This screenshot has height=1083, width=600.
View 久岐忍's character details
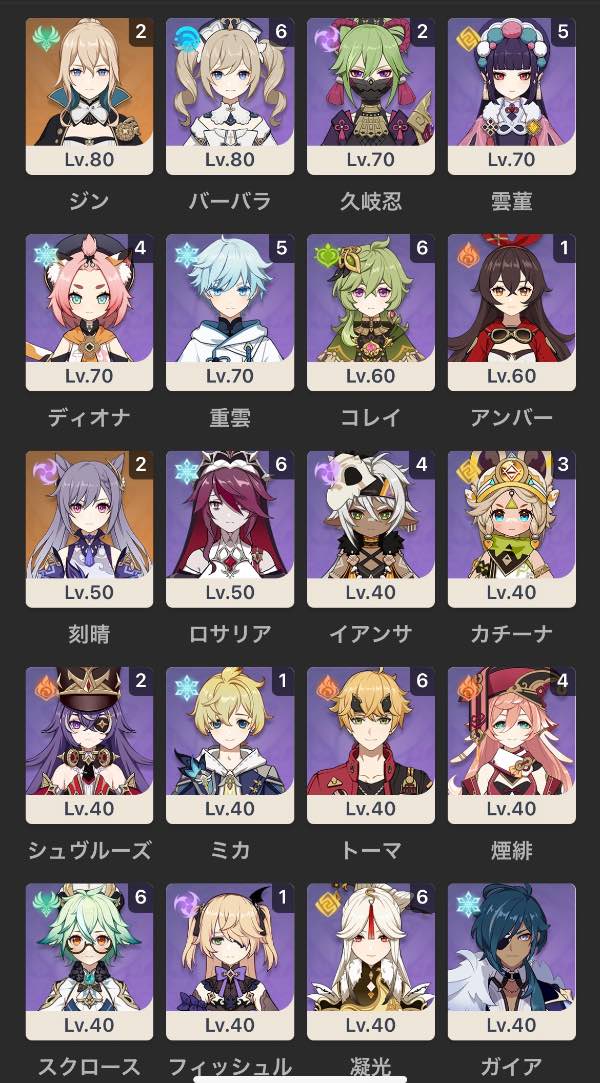(x=371, y=96)
